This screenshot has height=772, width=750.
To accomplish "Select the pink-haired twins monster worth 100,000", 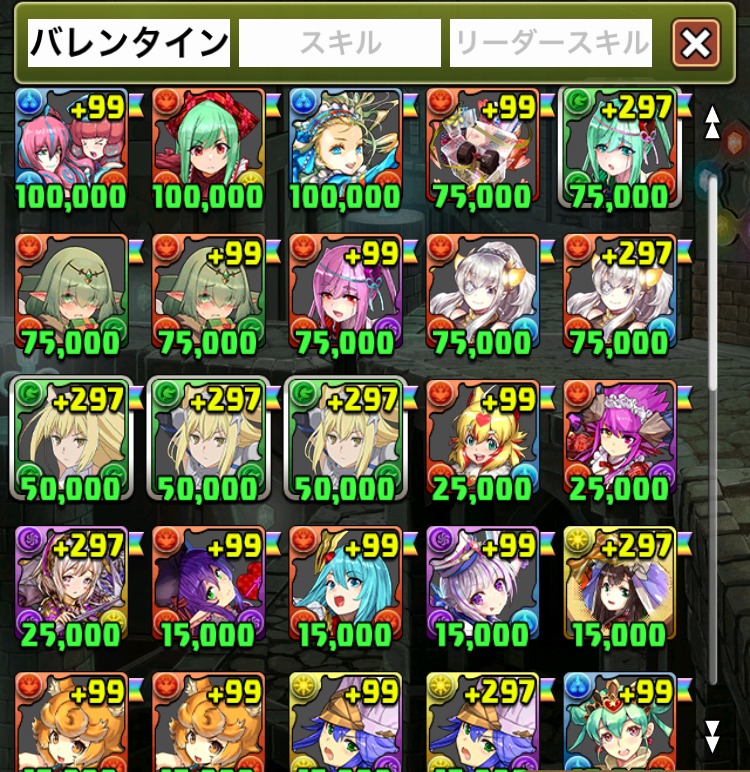I will [72, 148].
